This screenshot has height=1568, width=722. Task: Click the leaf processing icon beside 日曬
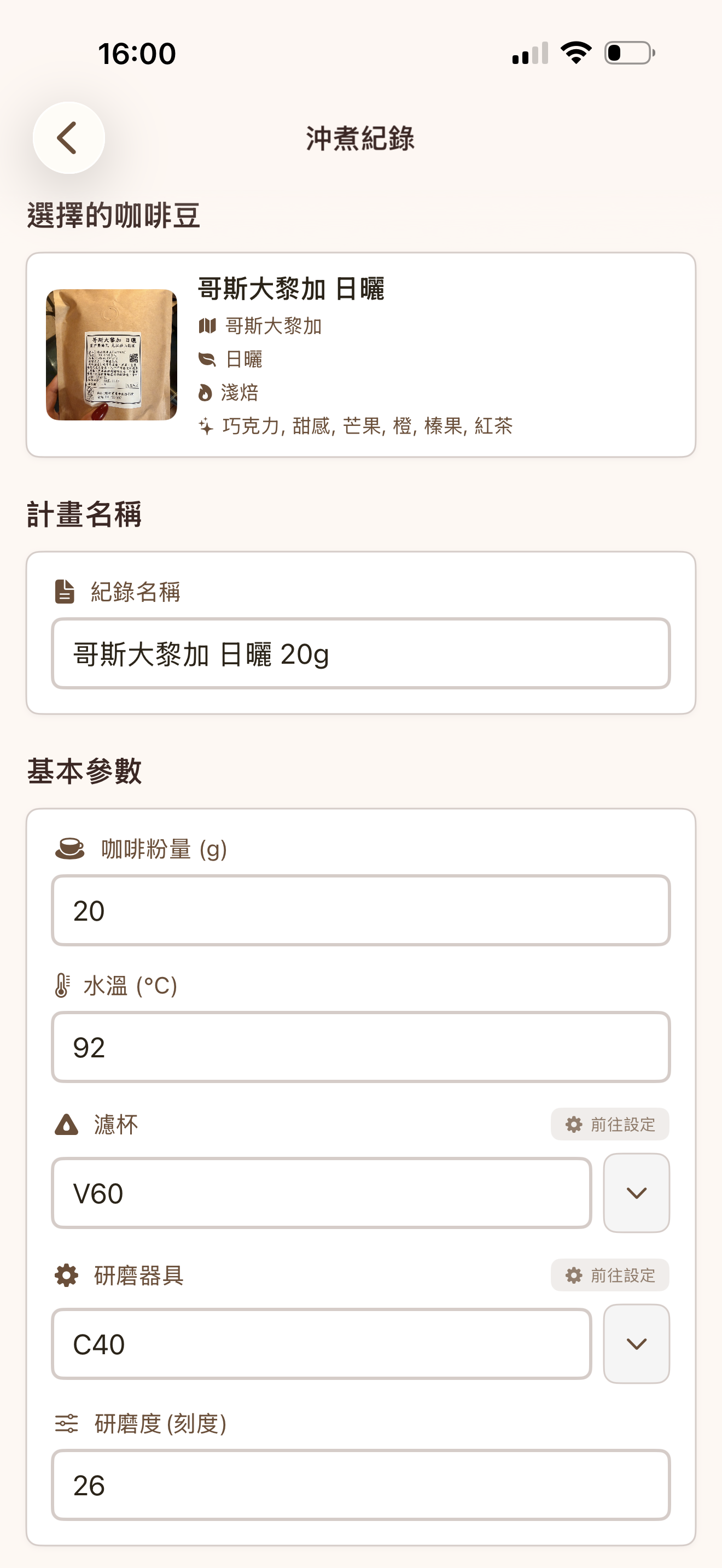coord(206,360)
